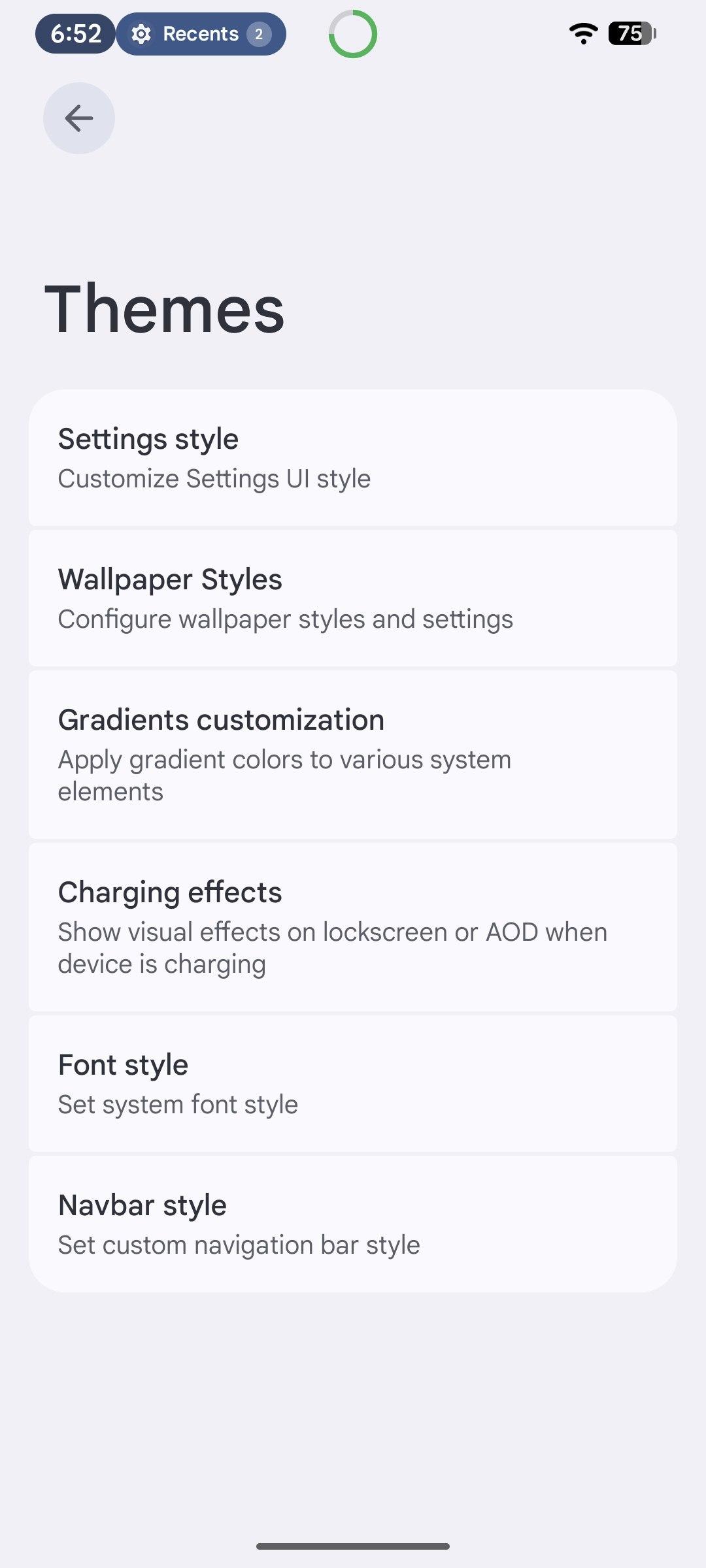Open Settings style options
Viewport: 706px width, 1568px height.
click(353, 458)
